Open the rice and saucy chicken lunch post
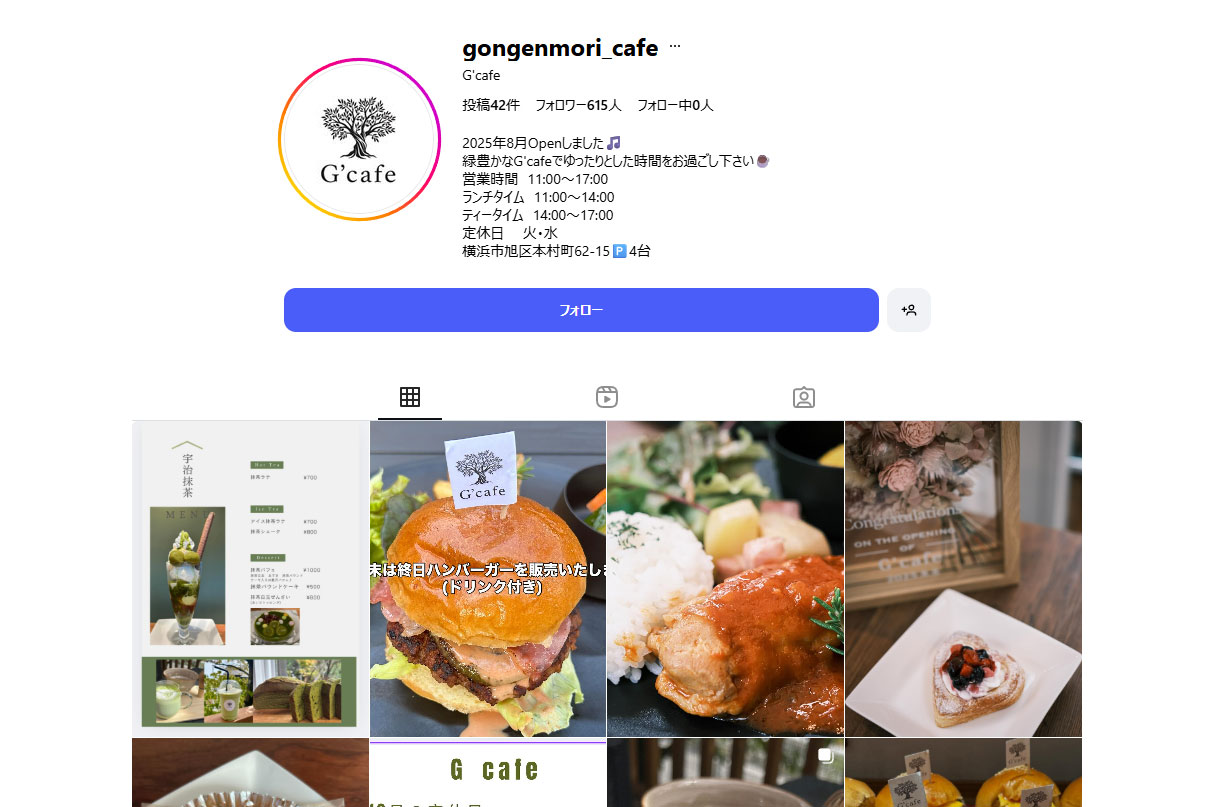The image size is (1224, 807). pyautogui.click(x=725, y=578)
